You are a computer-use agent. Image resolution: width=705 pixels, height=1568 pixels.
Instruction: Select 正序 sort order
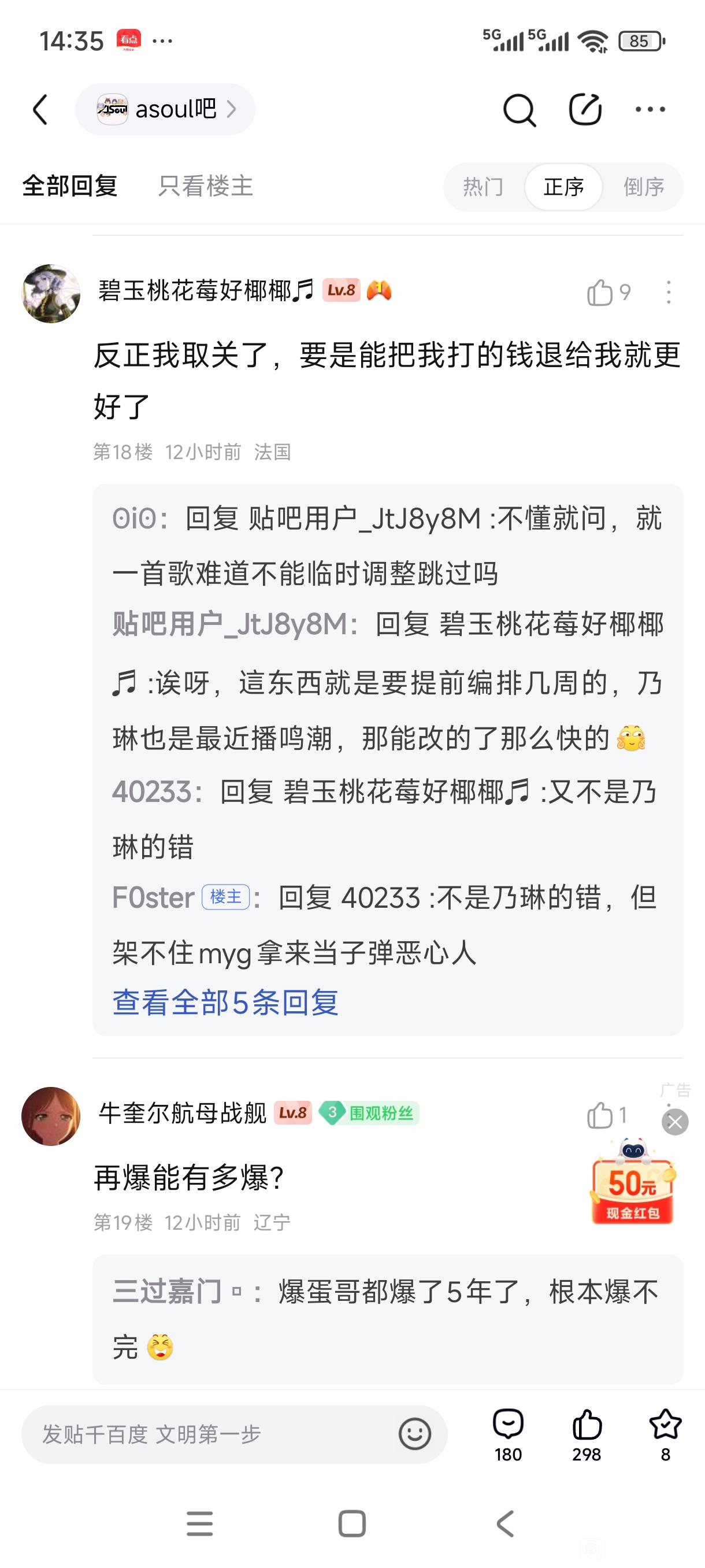click(x=563, y=187)
